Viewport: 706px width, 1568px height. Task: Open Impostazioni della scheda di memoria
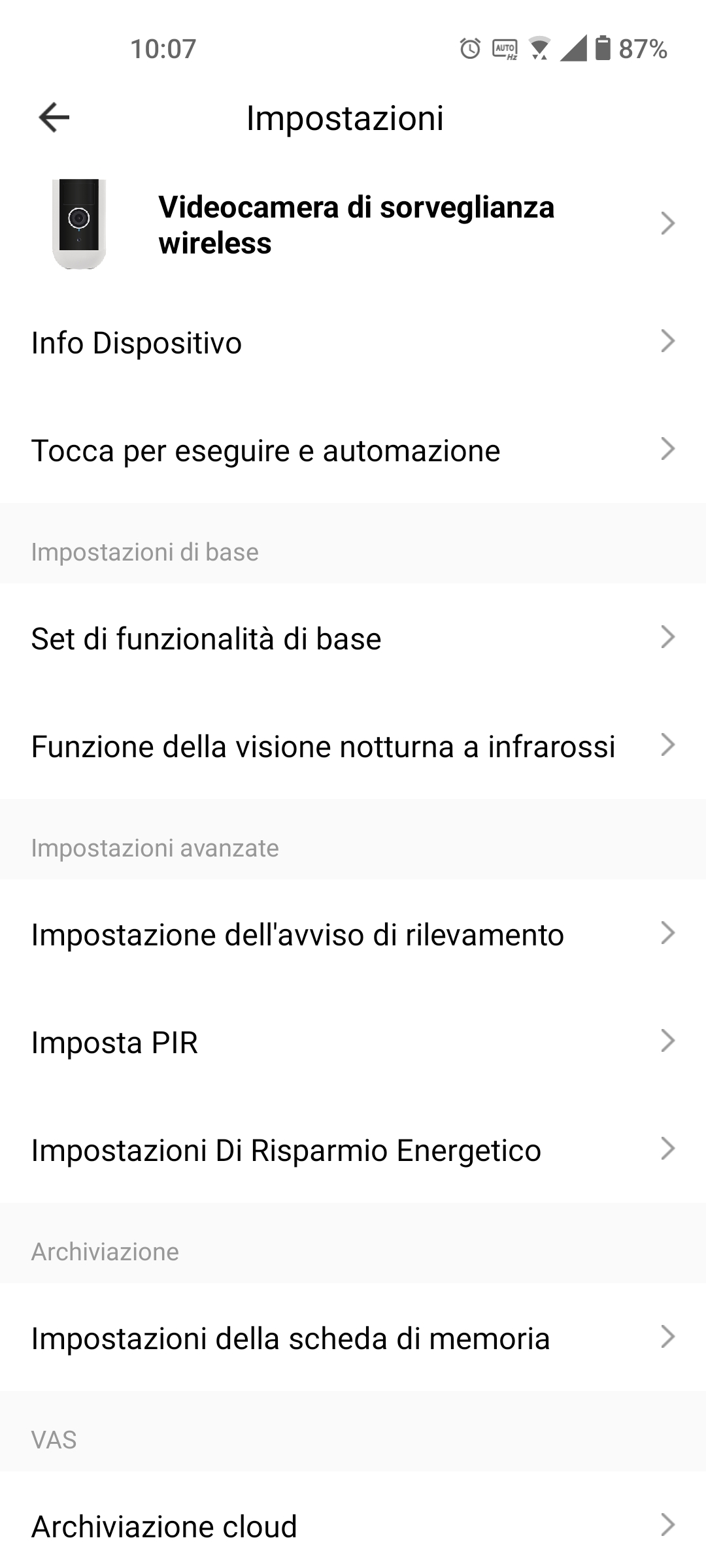353,1337
